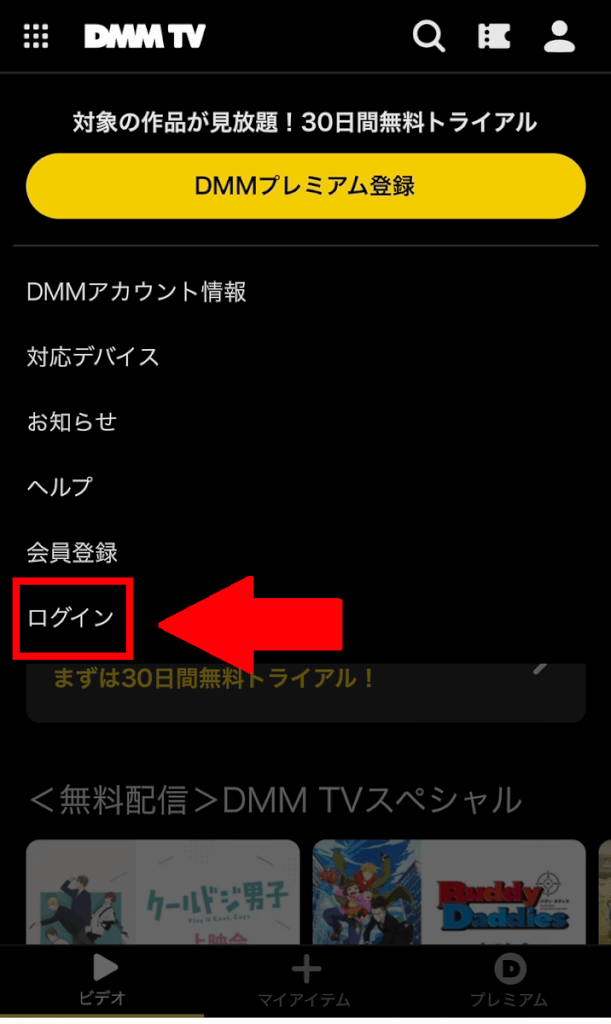Switch to the ビデオ tab
The height and width of the screenshot is (1024, 611).
click(x=104, y=981)
